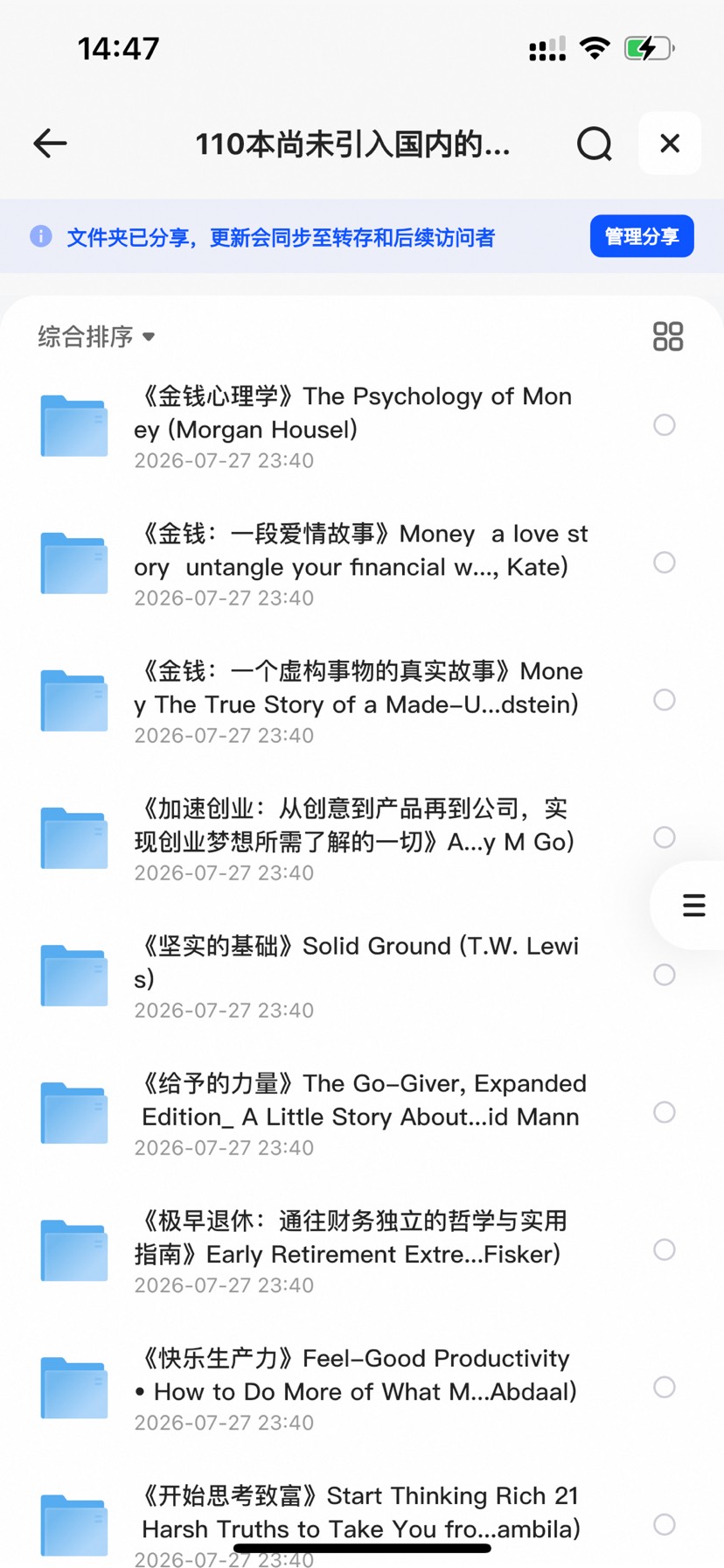Select the 《金钱心理学》 folder's circle
The width and height of the screenshot is (724, 1568).
(x=665, y=425)
